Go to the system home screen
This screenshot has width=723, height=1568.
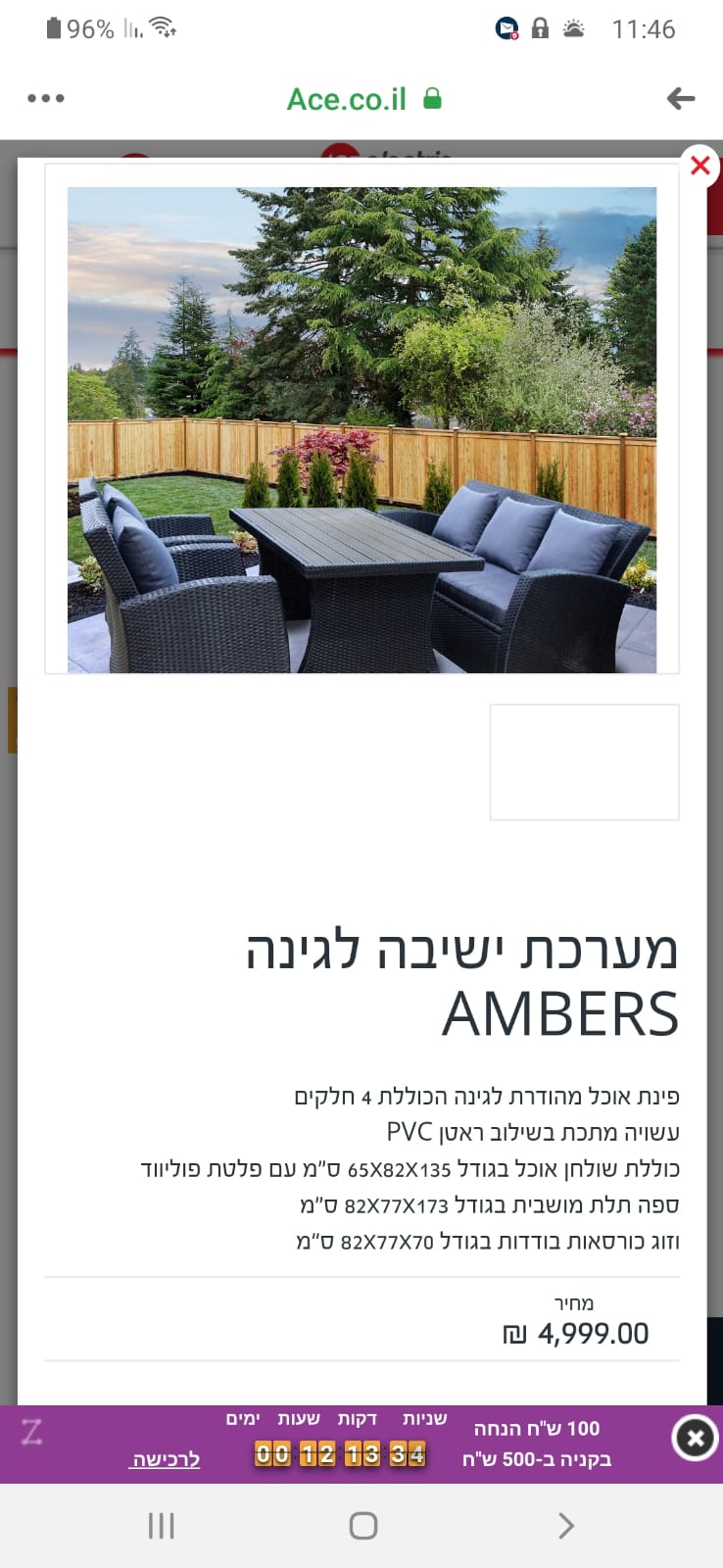click(362, 1526)
